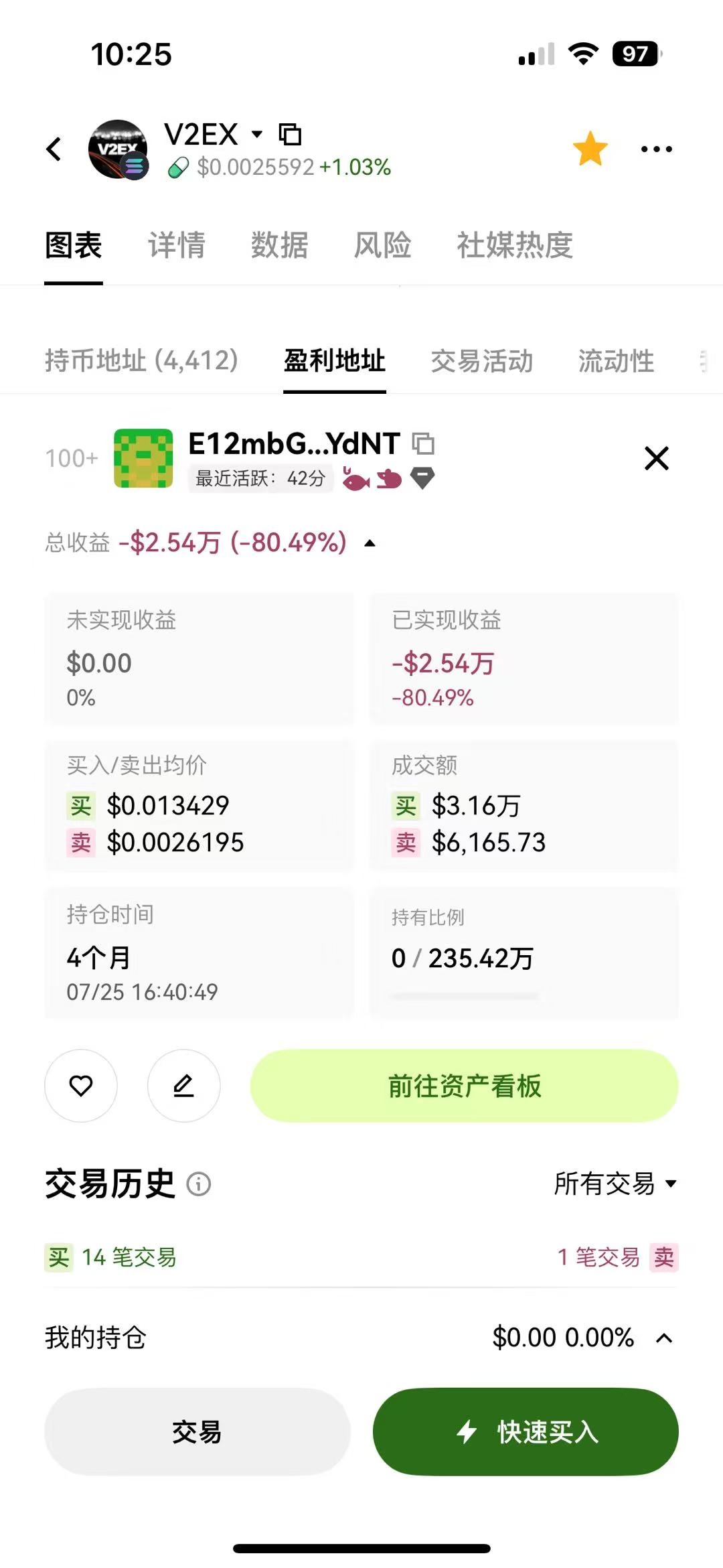The image size is (723, 1568).
Task: Open the 风险 tab
Action: [382, 245]
